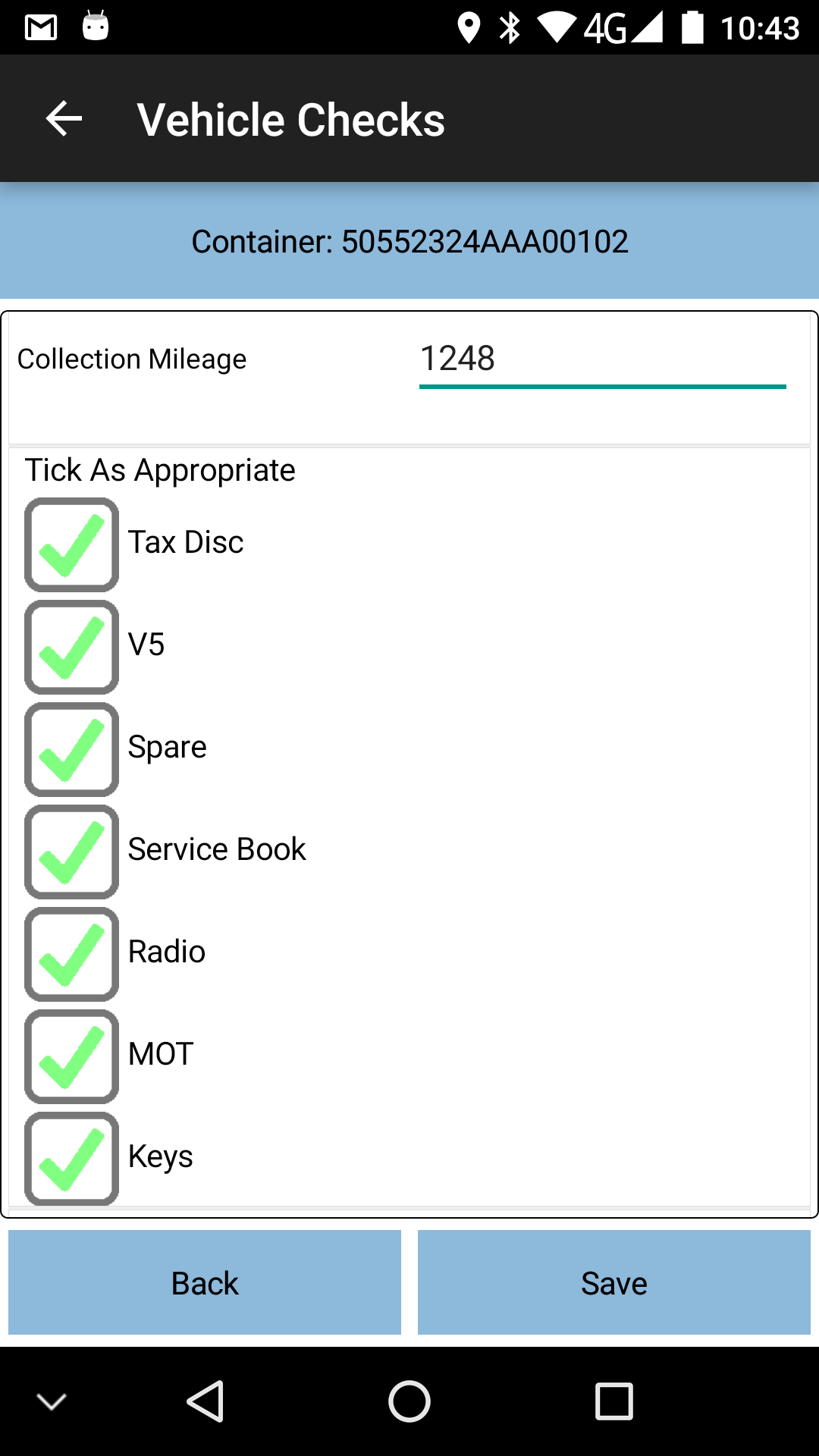The height and width of the screenshot is (1456, 819).
Task: Untick the Spare checkbox
Action: 71,749
